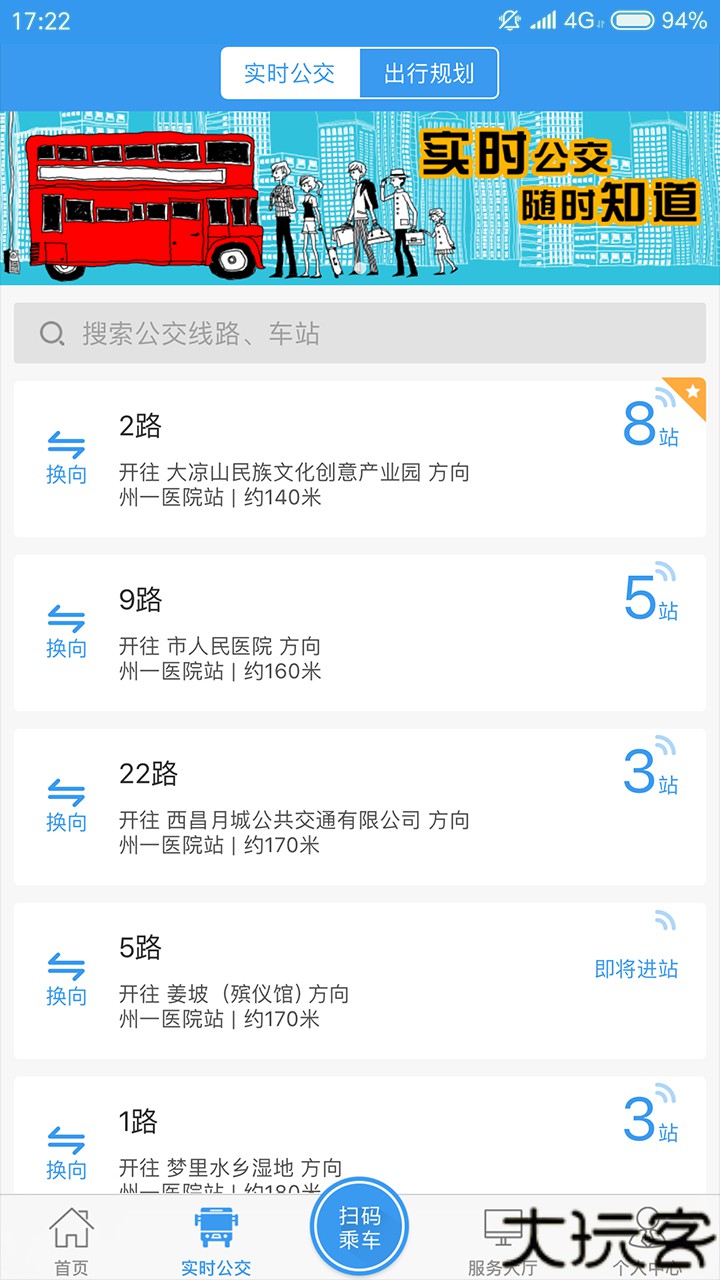
Task: Tap the reverse direction icon for route 9路
Action: pos(66,630)
